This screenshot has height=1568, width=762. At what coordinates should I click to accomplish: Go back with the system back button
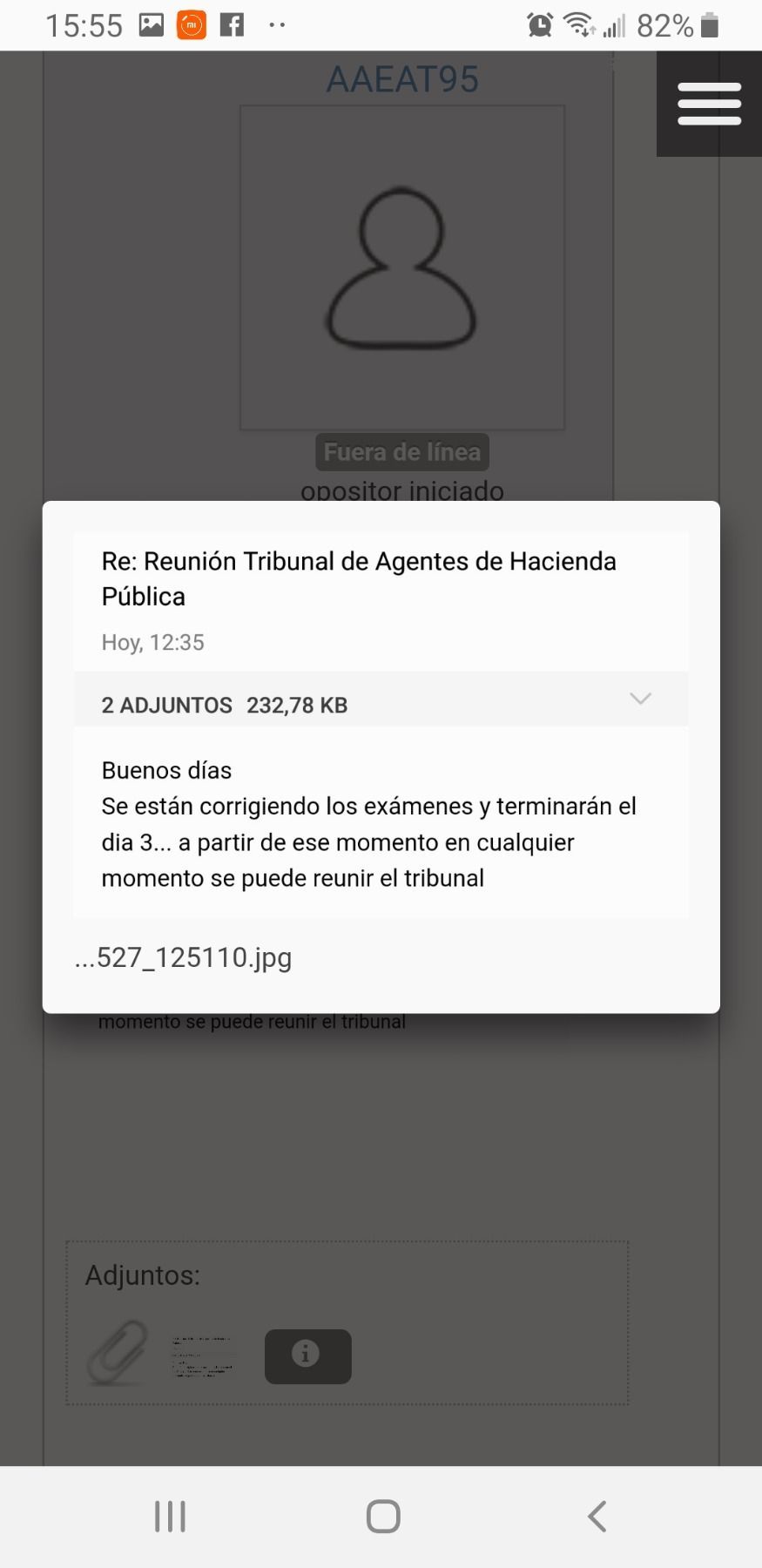coord(597,1517)
